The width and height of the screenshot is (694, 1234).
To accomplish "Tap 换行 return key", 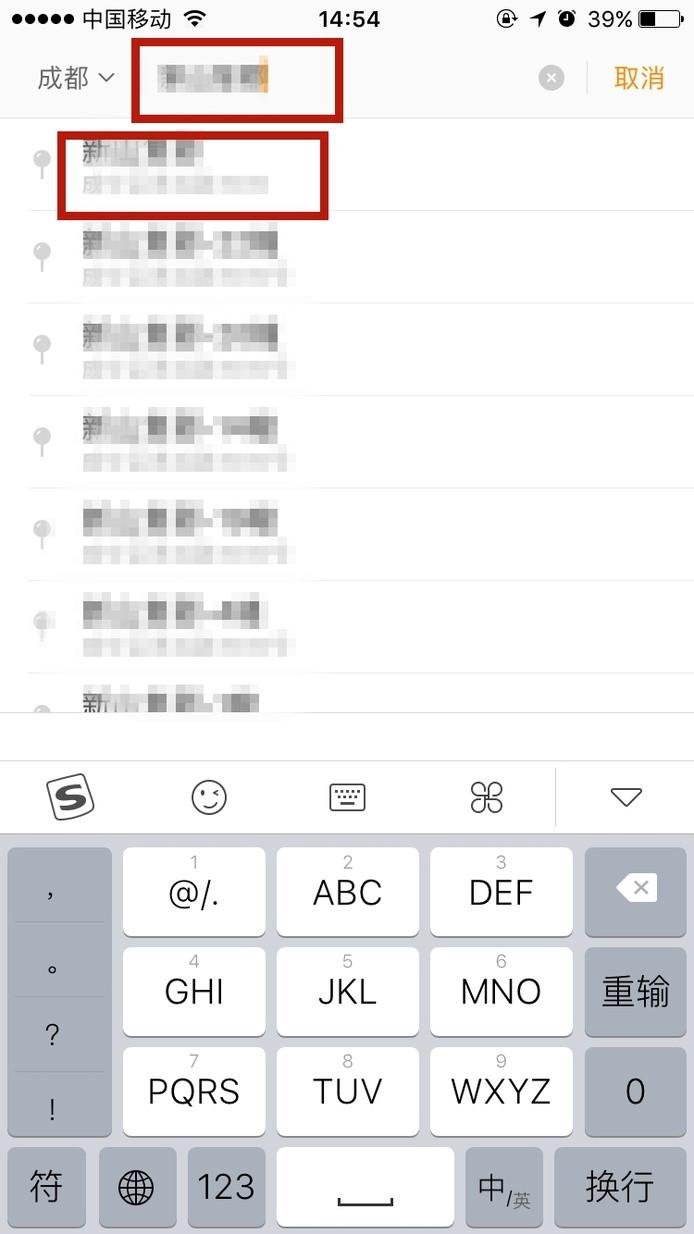I will (620, 1186).
